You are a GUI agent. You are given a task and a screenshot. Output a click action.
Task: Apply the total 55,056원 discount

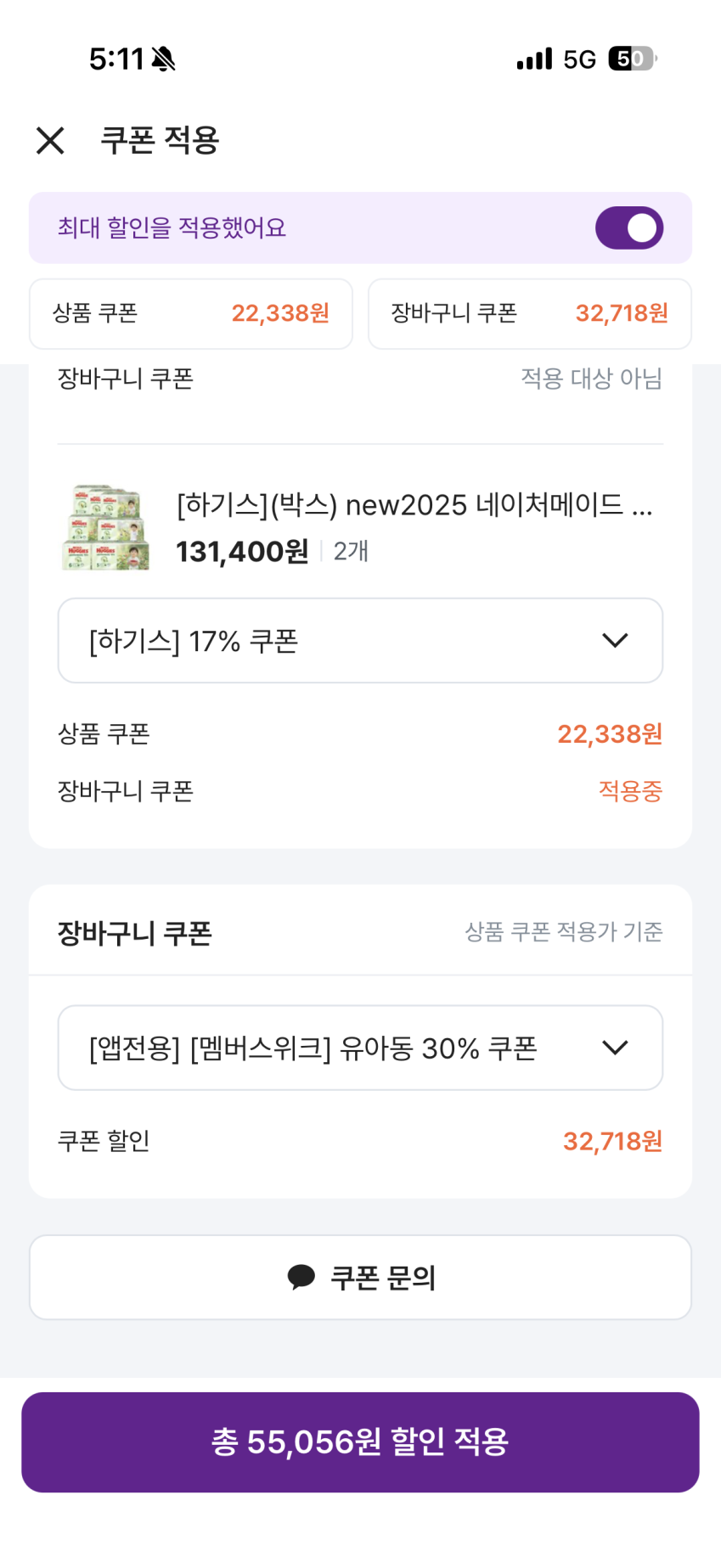point(360,1442)
